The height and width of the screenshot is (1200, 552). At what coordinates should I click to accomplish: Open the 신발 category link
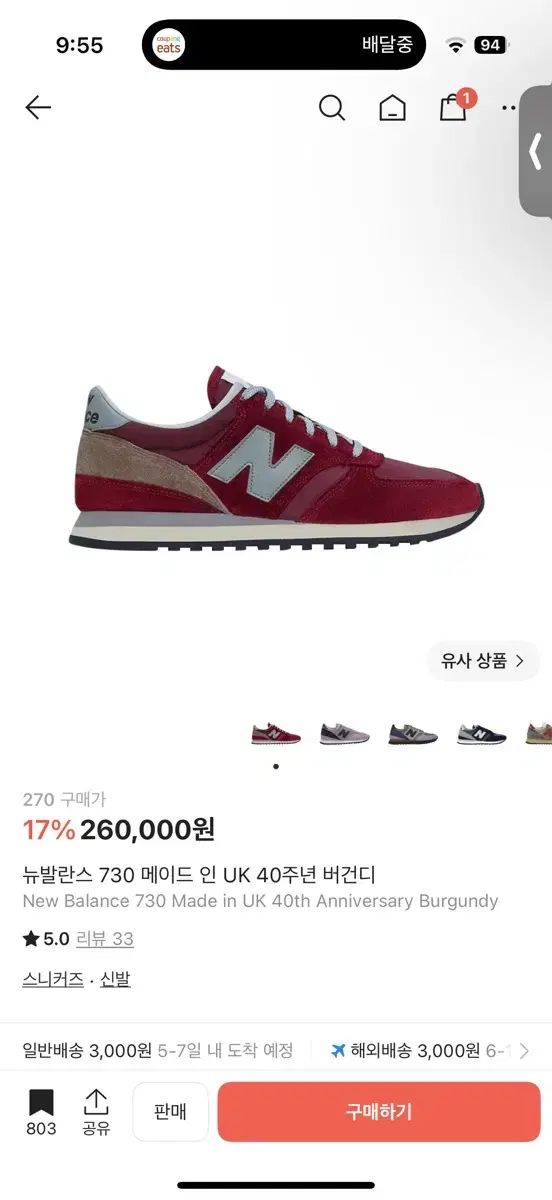115,979
